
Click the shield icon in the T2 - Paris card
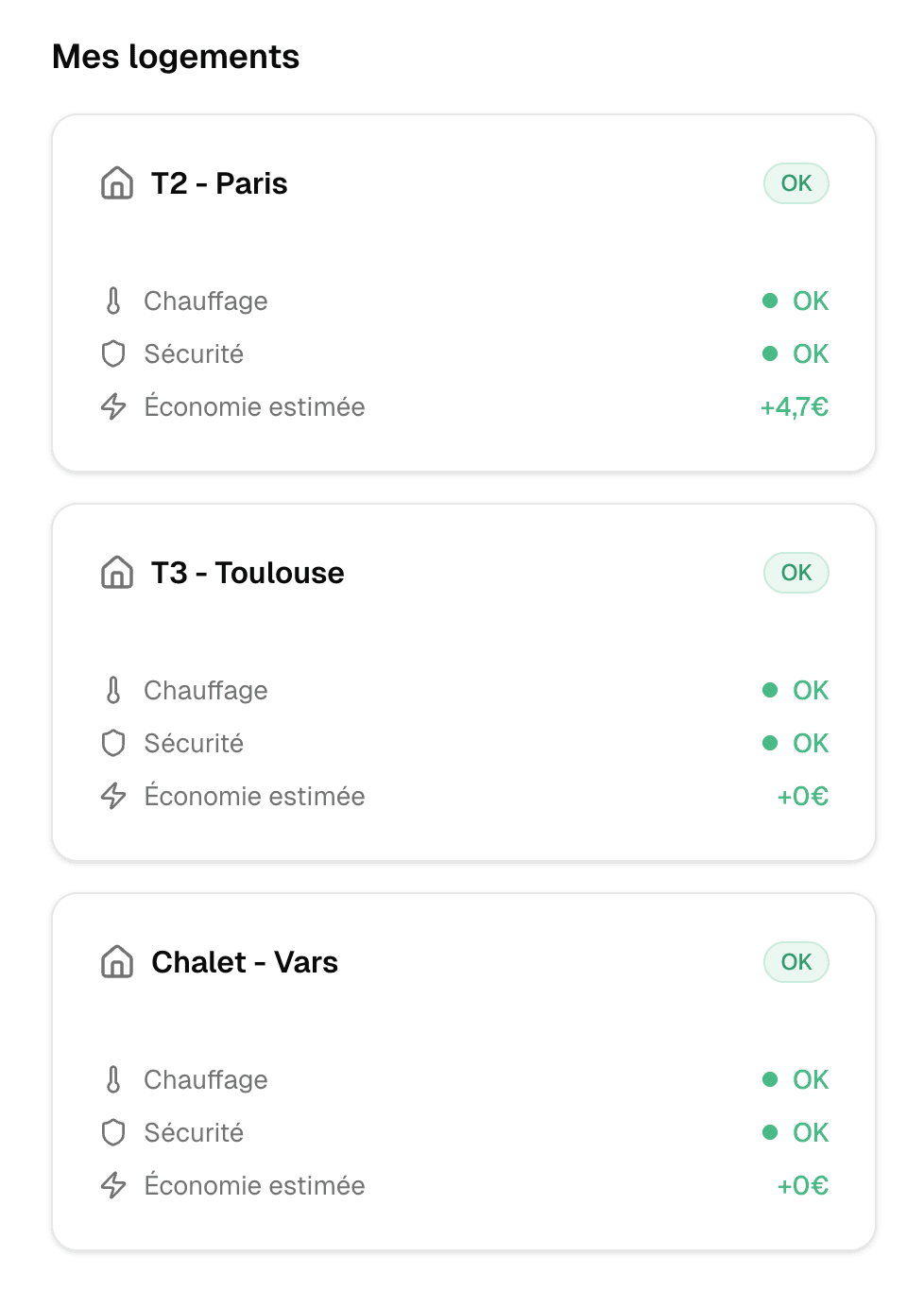113,353
